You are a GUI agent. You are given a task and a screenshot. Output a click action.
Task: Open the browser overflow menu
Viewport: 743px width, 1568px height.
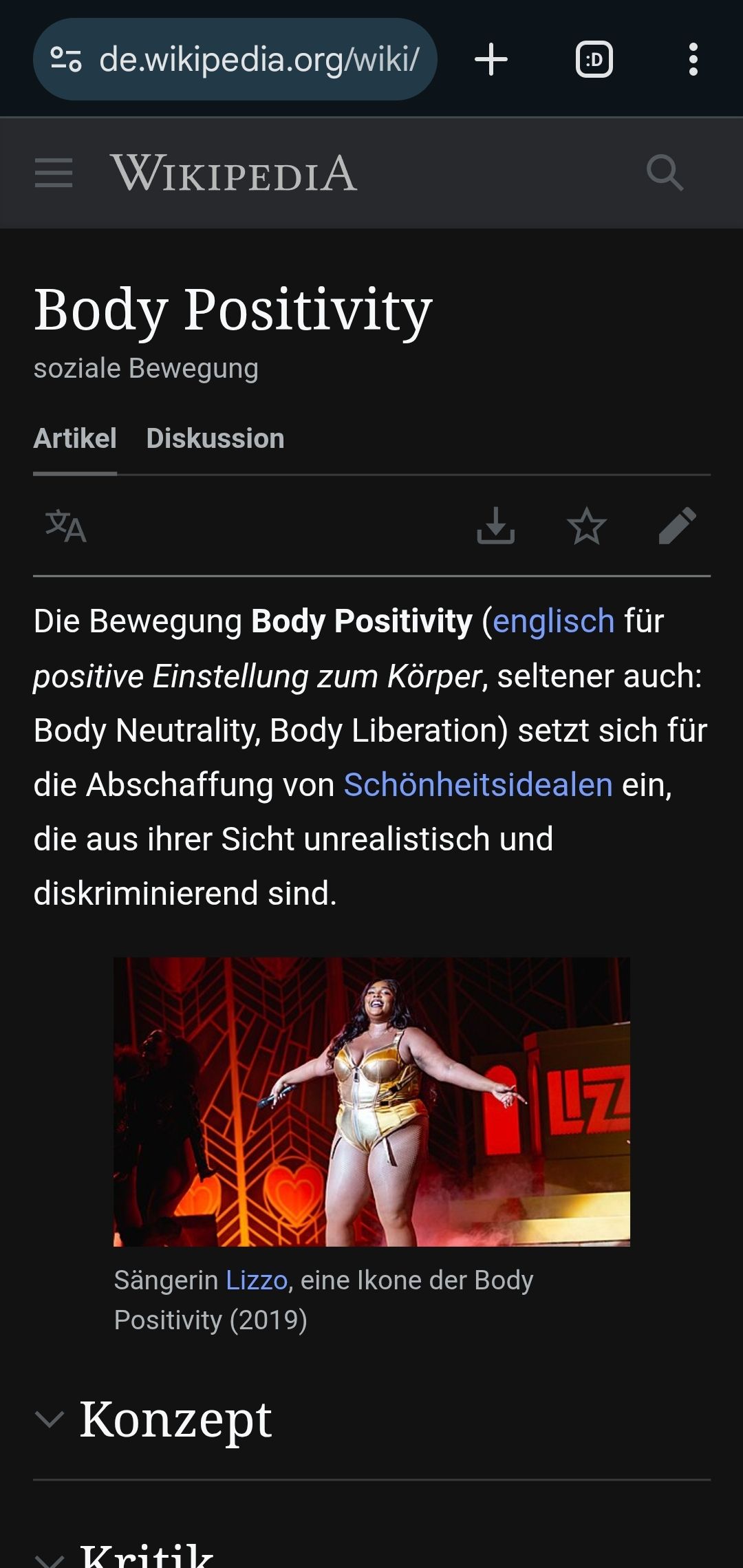pyautogui.click(x=693, y=60)
